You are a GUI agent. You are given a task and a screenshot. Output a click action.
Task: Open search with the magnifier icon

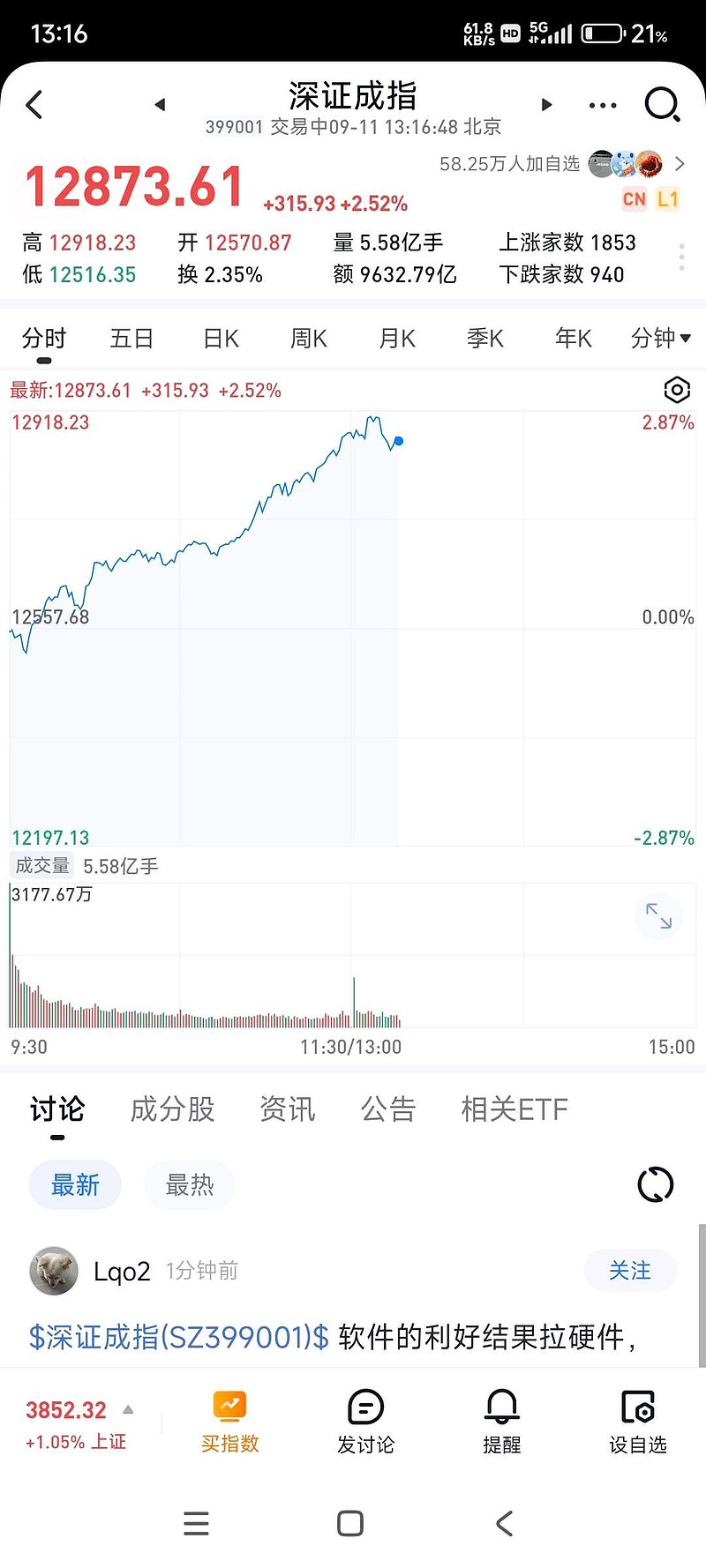tap(661, 104)
